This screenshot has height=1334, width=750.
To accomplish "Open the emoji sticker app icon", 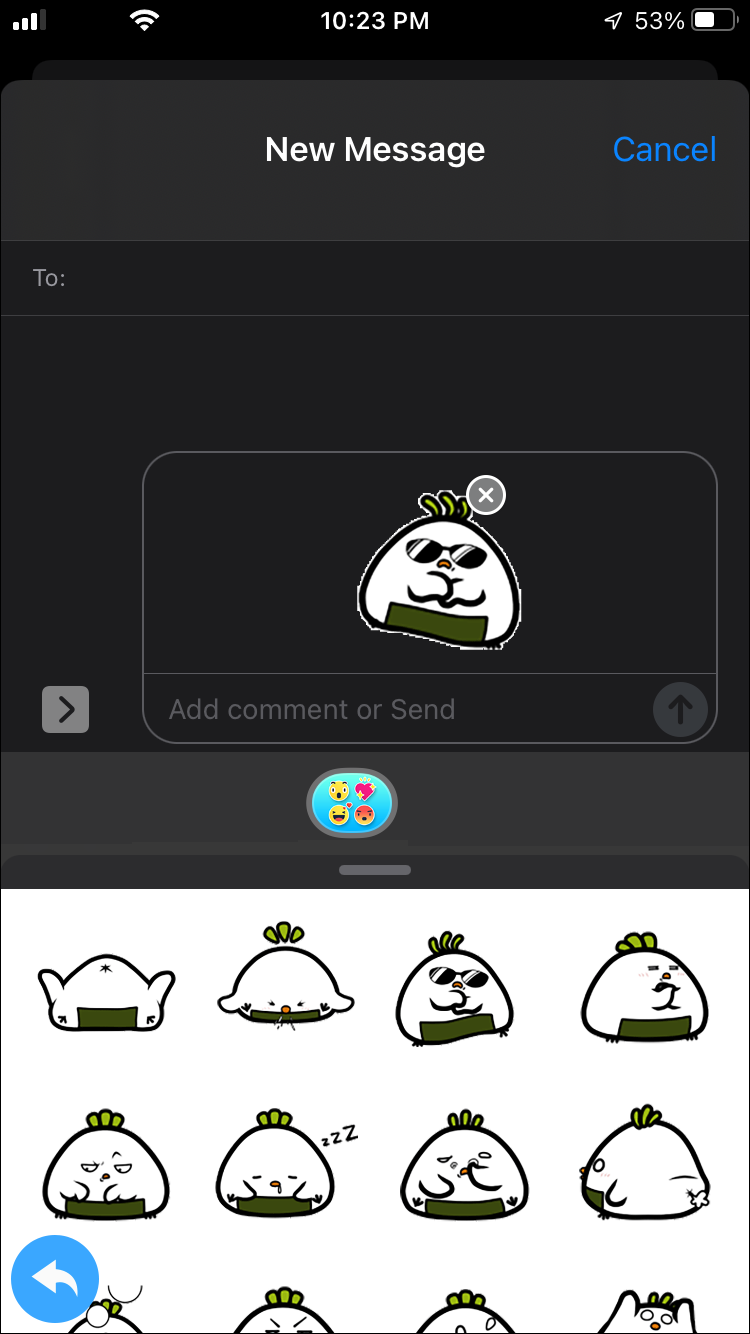I will 352,802.
